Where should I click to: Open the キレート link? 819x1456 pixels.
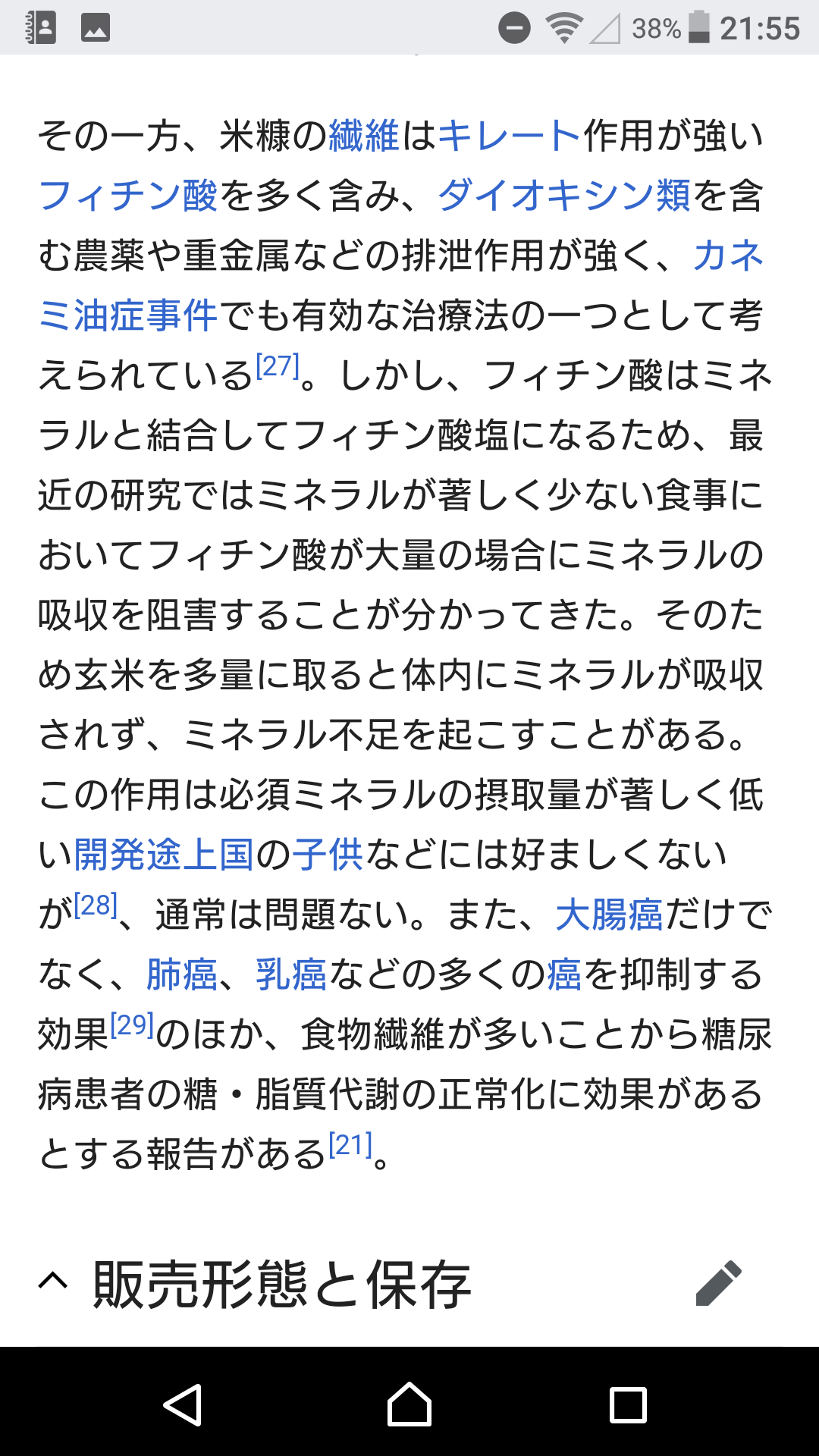click(509, 136)
